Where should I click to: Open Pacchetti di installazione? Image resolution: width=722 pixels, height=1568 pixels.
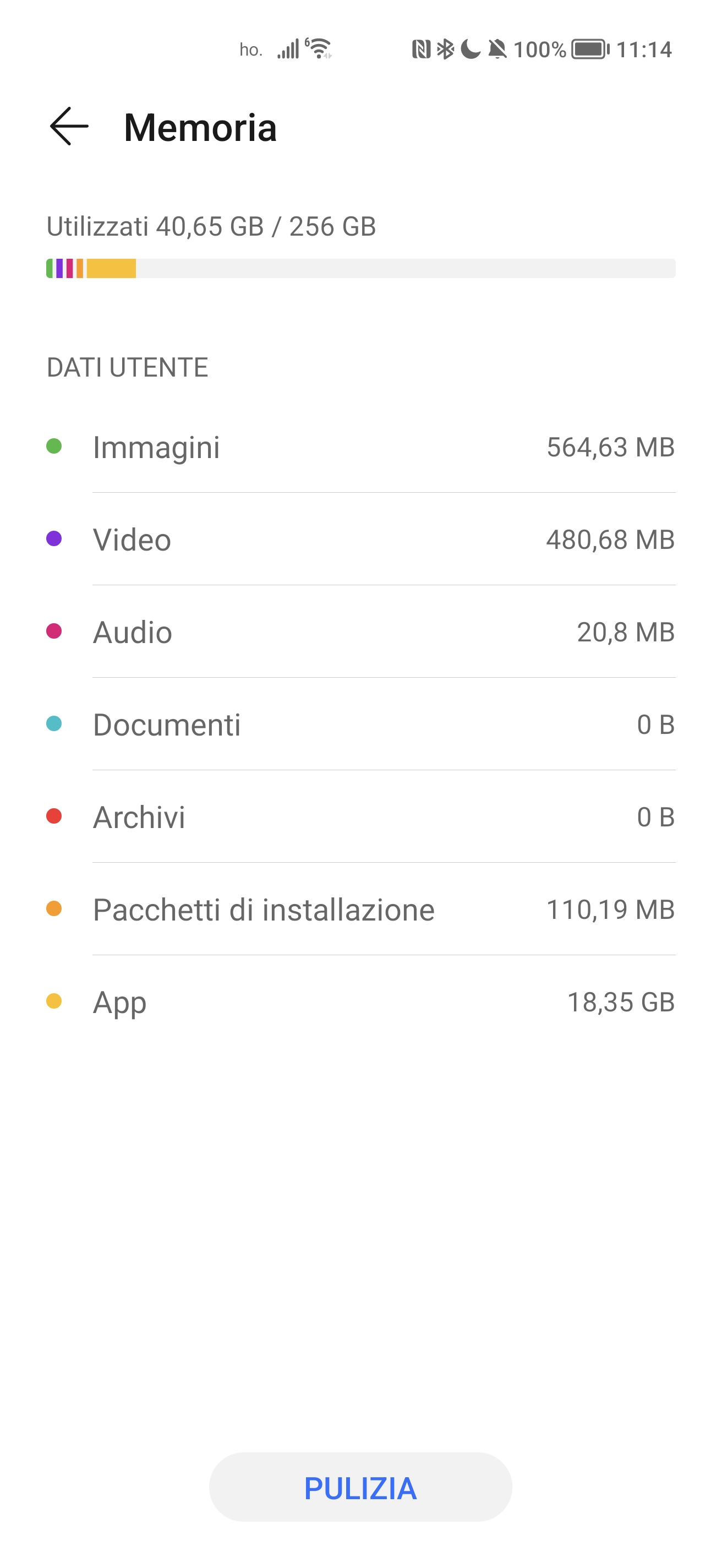point(360,910)
